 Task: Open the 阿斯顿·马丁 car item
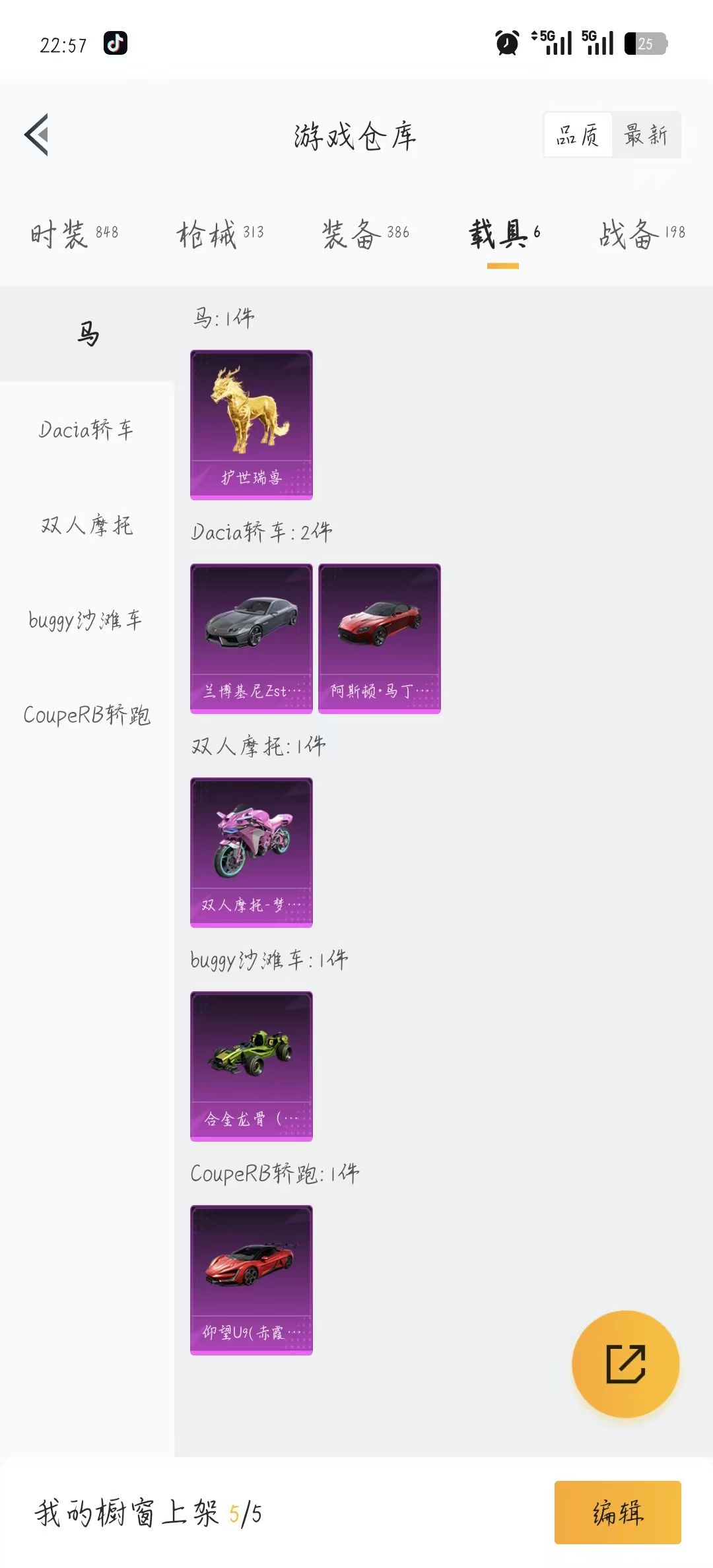pos(380,639)
